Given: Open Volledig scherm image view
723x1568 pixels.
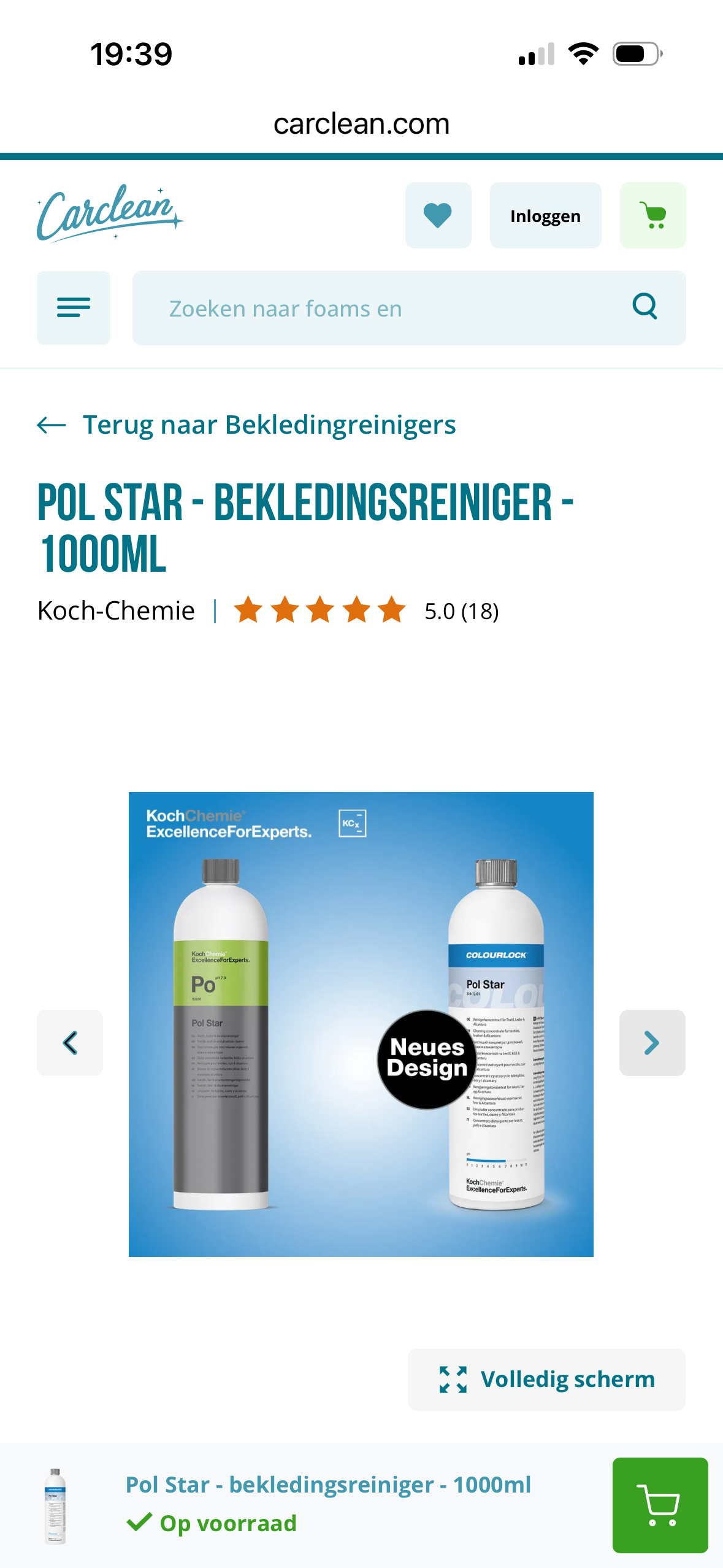Looking at the screenshot, I should (x=546, y=1379).
